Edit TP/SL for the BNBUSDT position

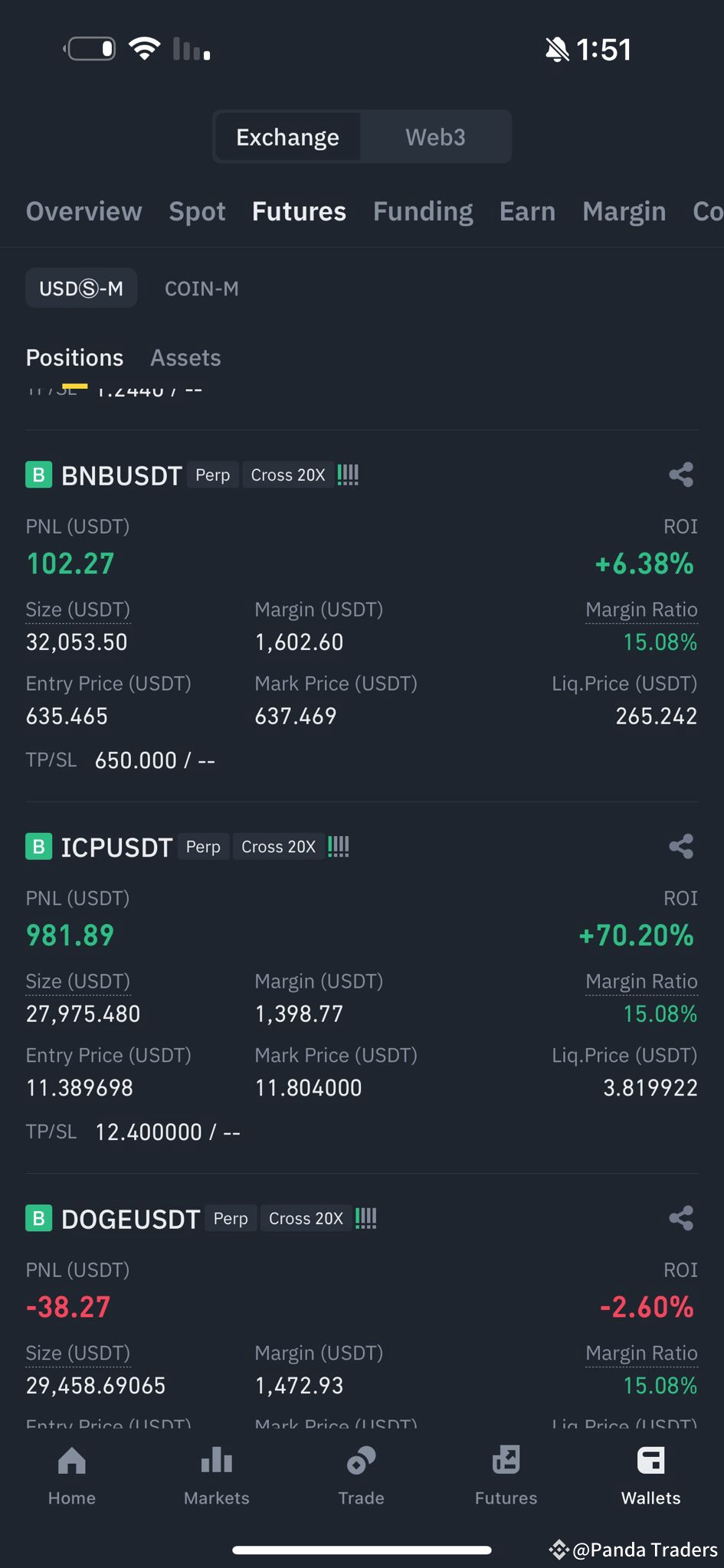153,759
